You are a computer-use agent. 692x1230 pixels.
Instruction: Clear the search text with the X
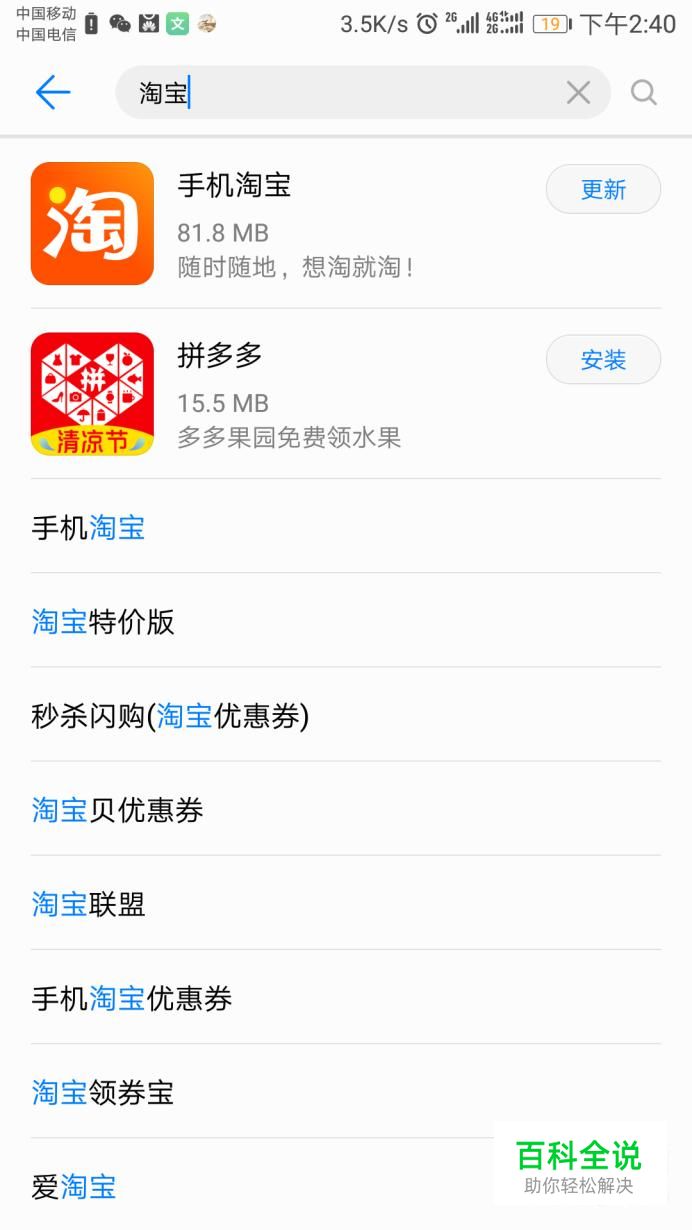[578, 93]
